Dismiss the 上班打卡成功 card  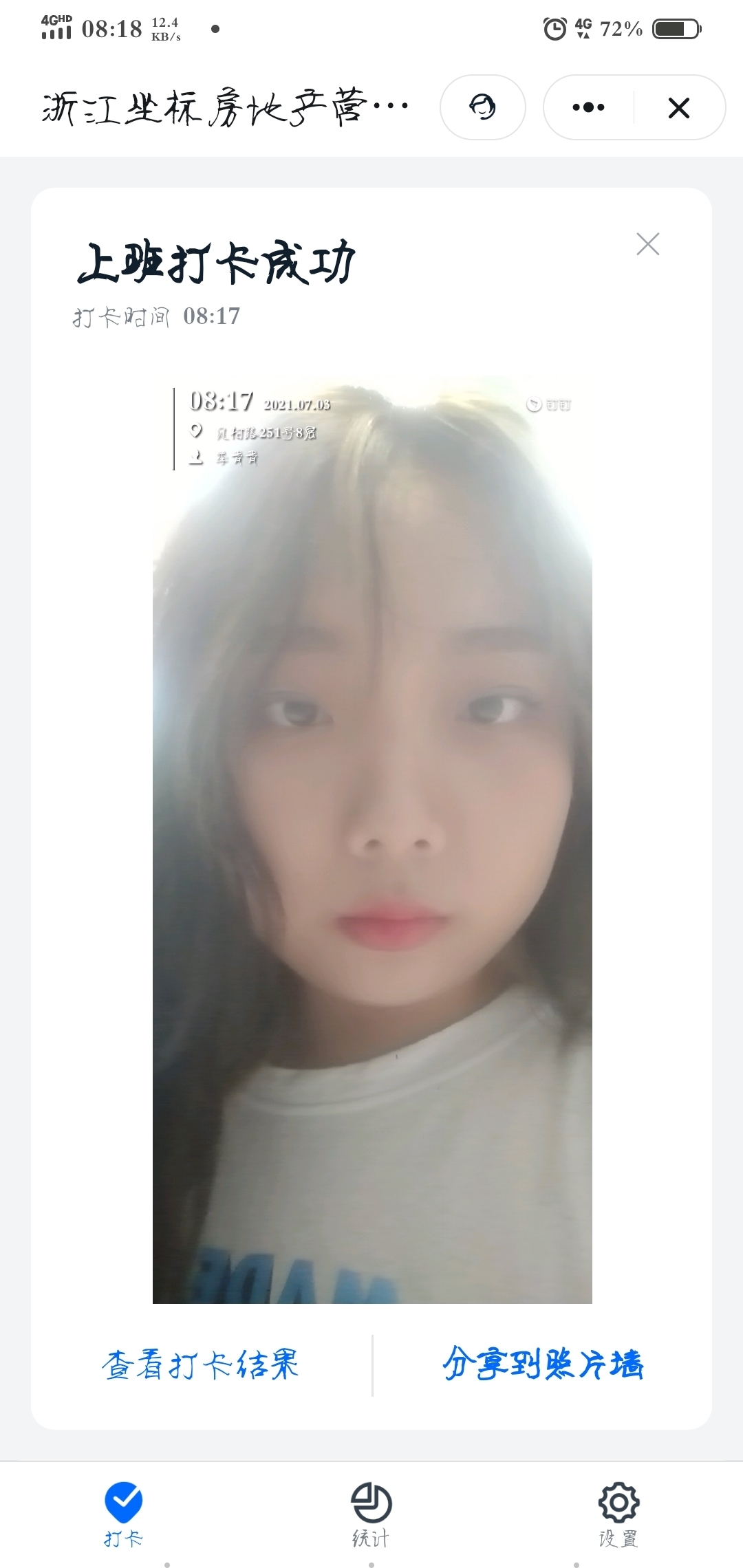coord(647,244)
